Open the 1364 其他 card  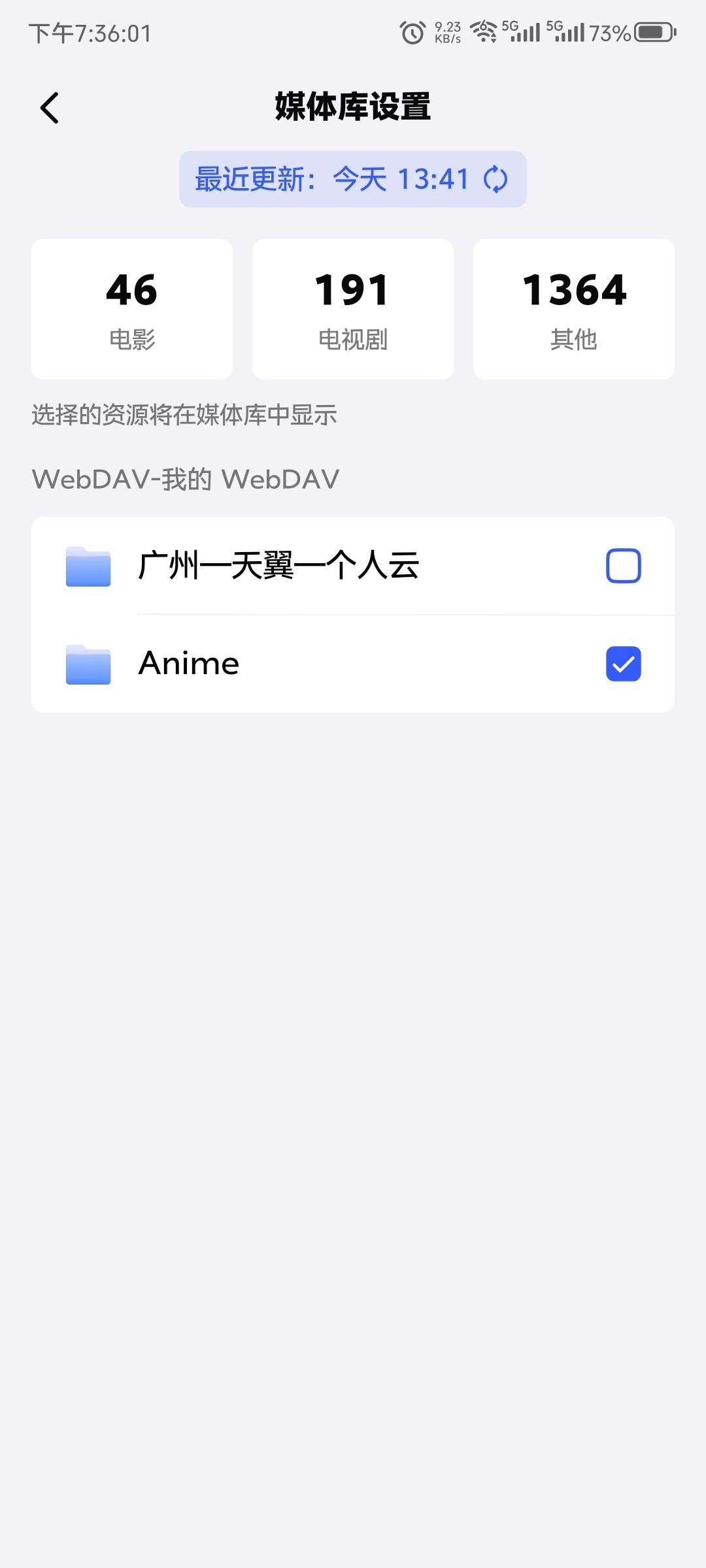click(x=573, y=309)
